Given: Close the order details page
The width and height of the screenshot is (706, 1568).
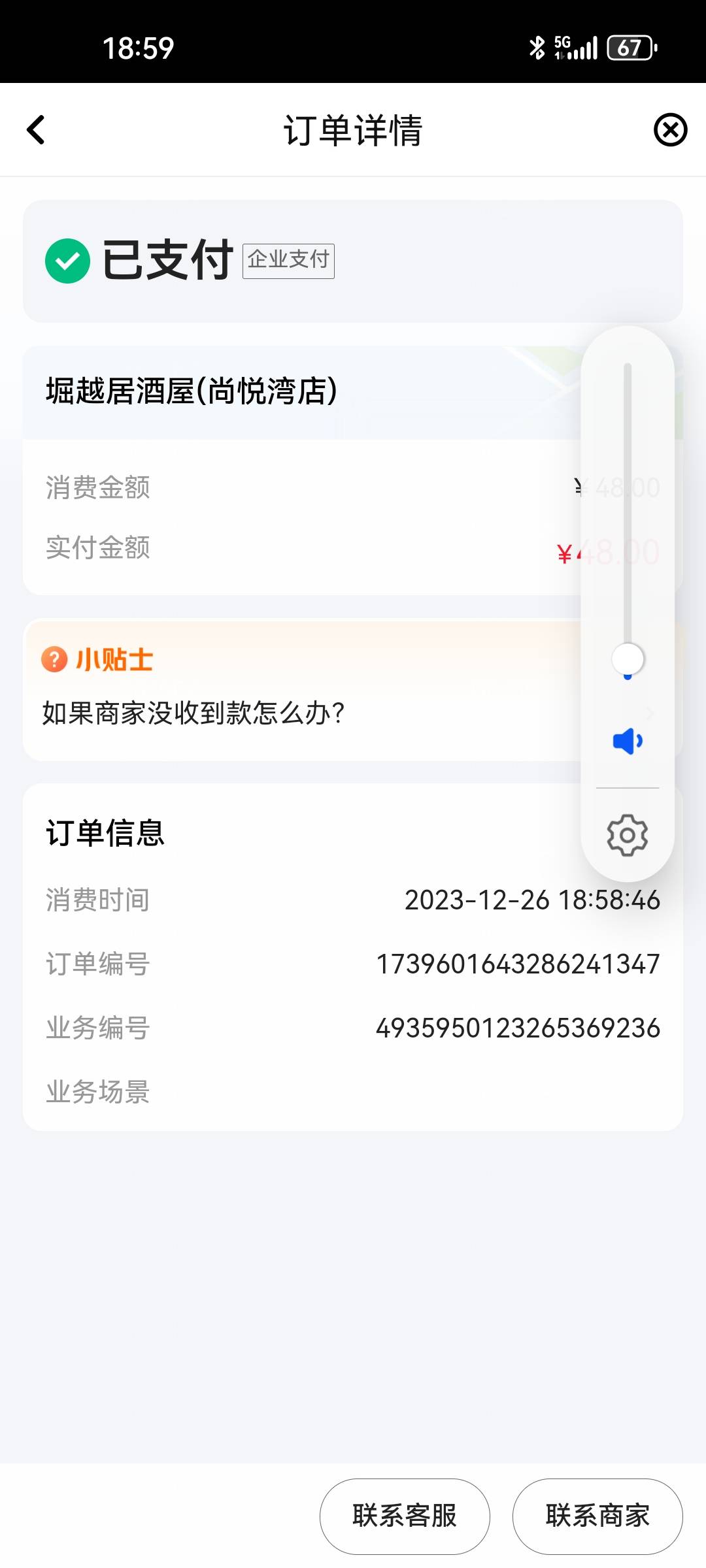Looking at the screenshot, I should (x=670, y=130).
